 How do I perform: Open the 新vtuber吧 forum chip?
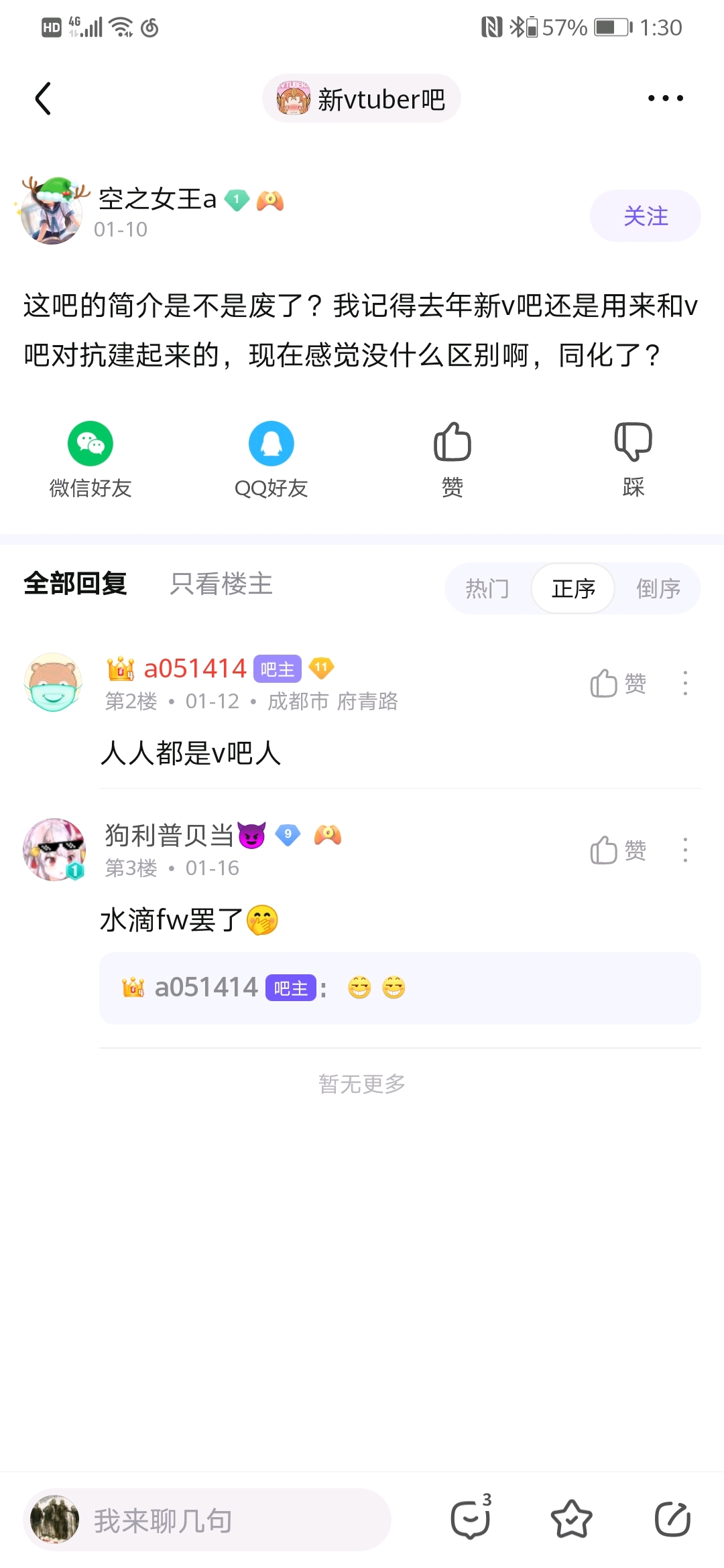[x=361, y=99]
